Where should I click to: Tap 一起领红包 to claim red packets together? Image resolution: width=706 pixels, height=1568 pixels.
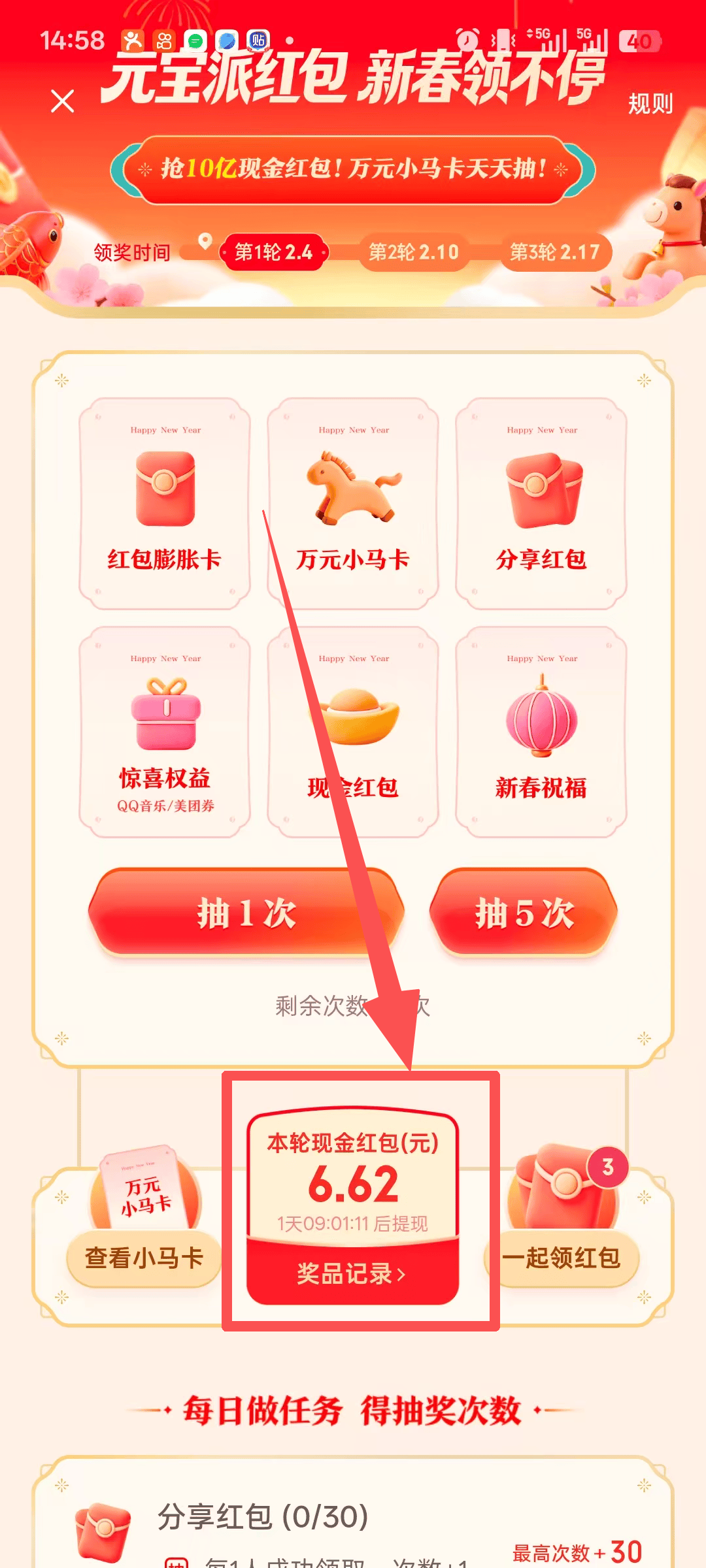point(561,1257)
